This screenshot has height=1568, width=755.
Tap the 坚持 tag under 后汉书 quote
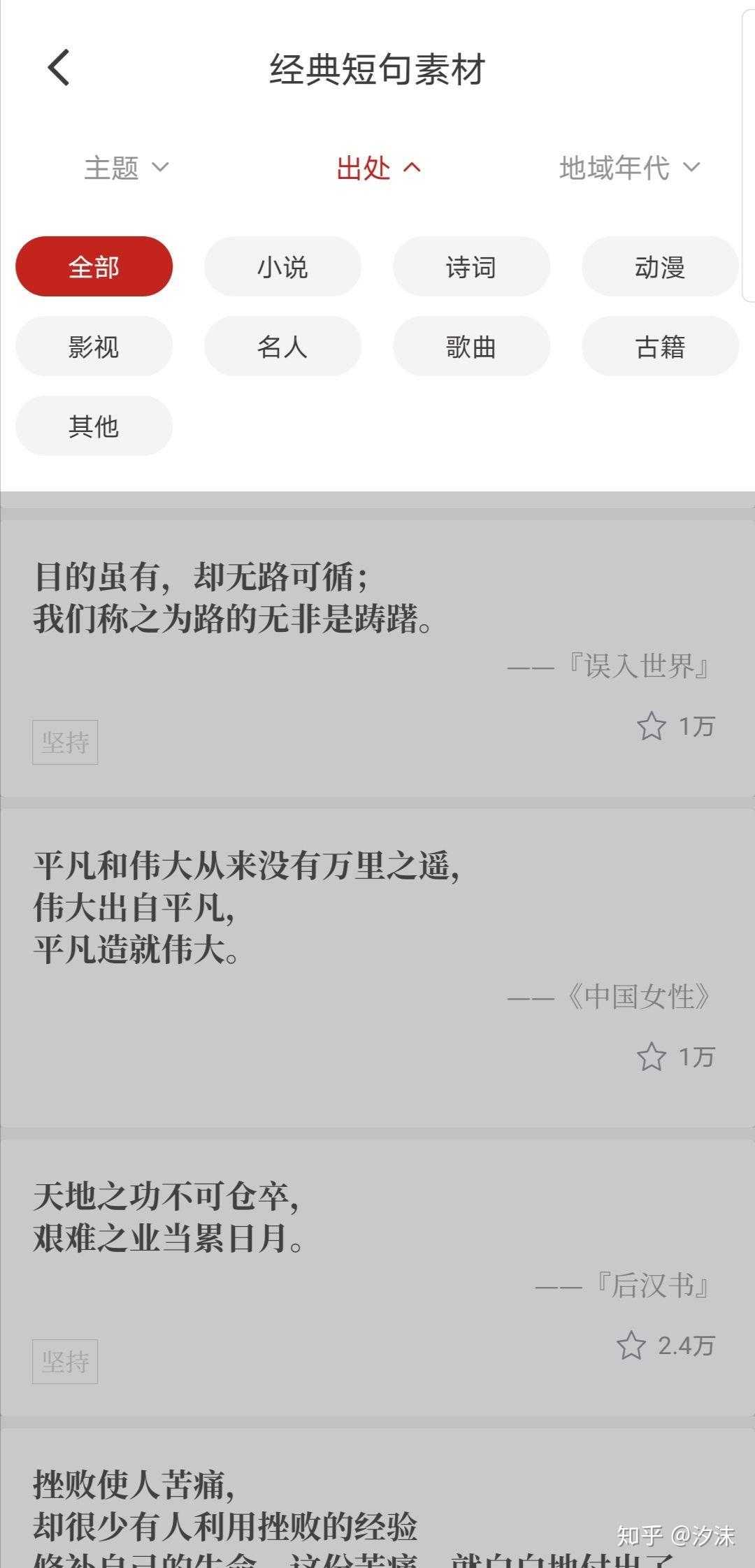[x=65, y=1362]
